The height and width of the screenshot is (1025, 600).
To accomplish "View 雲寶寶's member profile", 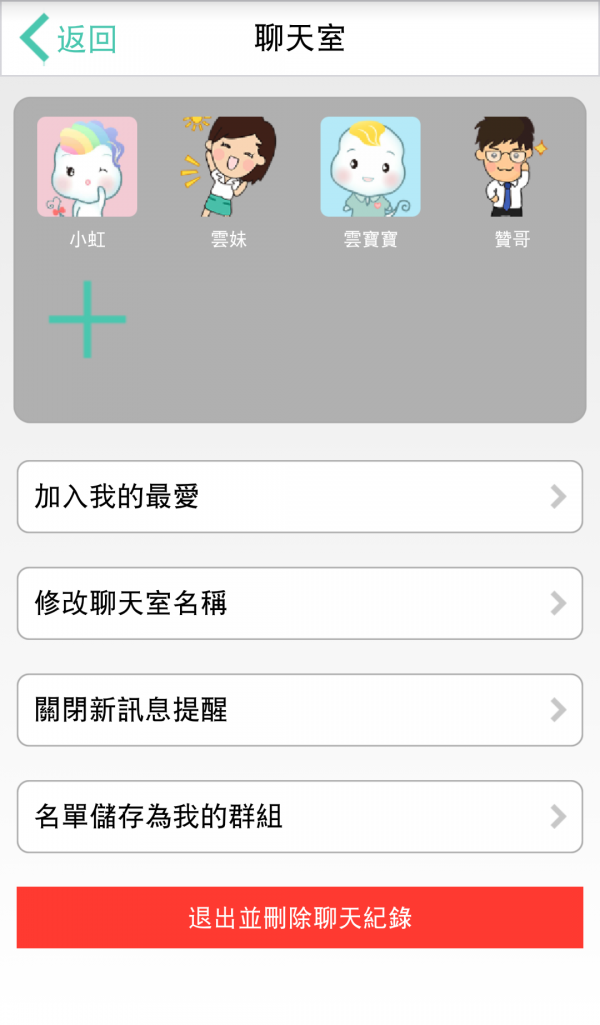I will tap(370, 167).
